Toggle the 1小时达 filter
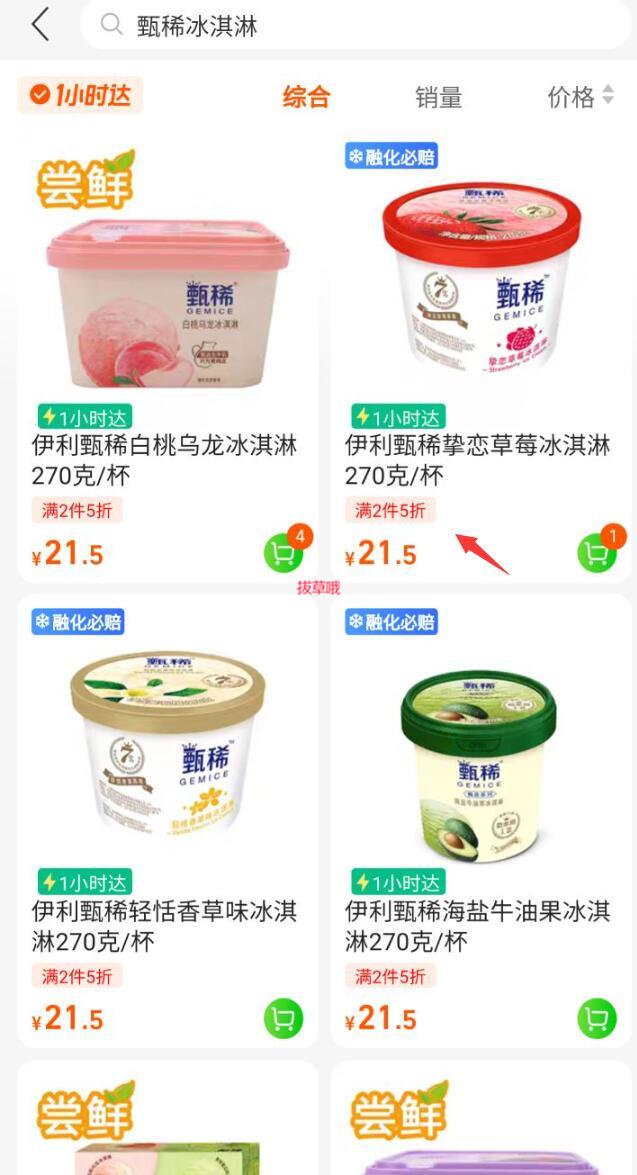The width and height of the screenshot is (637, 1175). point(80,96)
